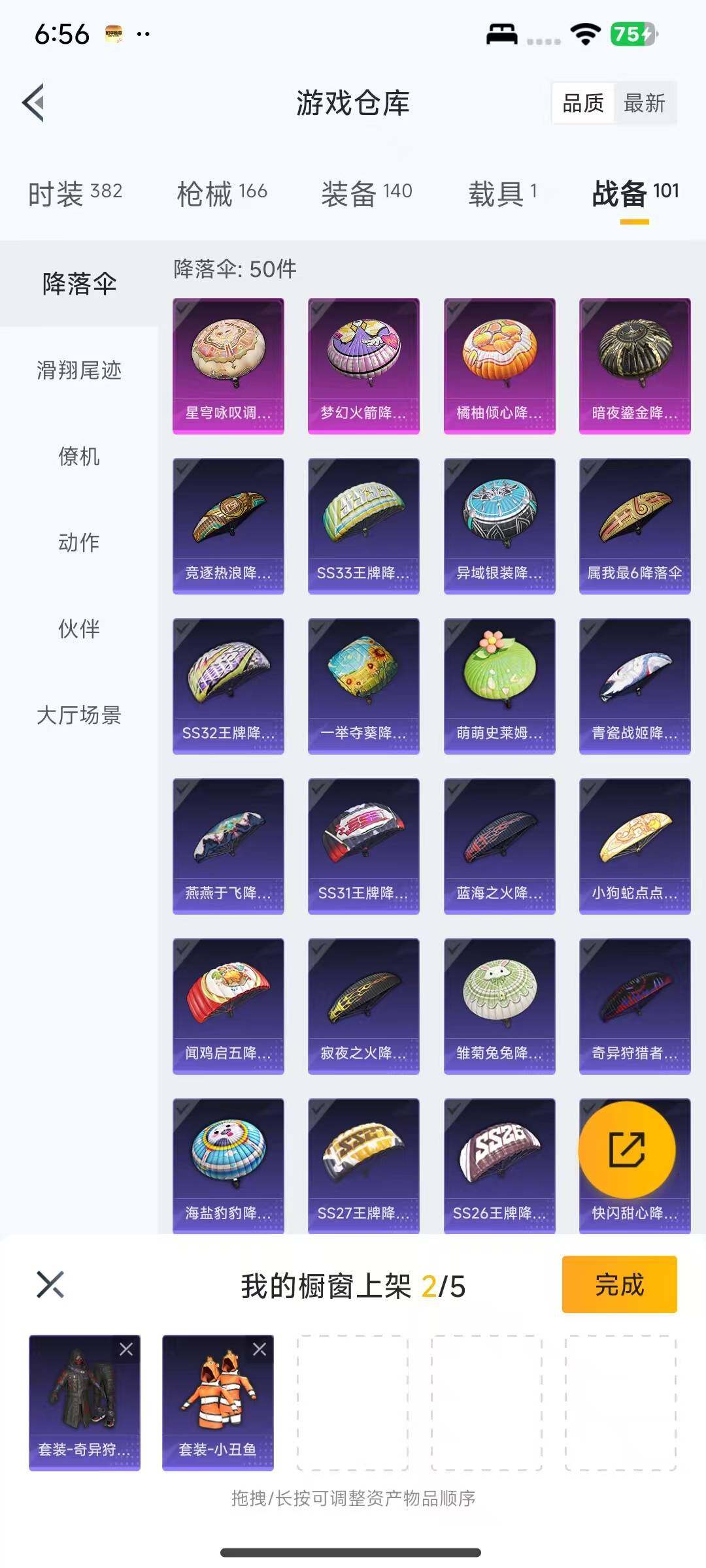Screen dimensions: 706x1568
Task: Switch to the 枪械 tab
Action: pos(222,193)
